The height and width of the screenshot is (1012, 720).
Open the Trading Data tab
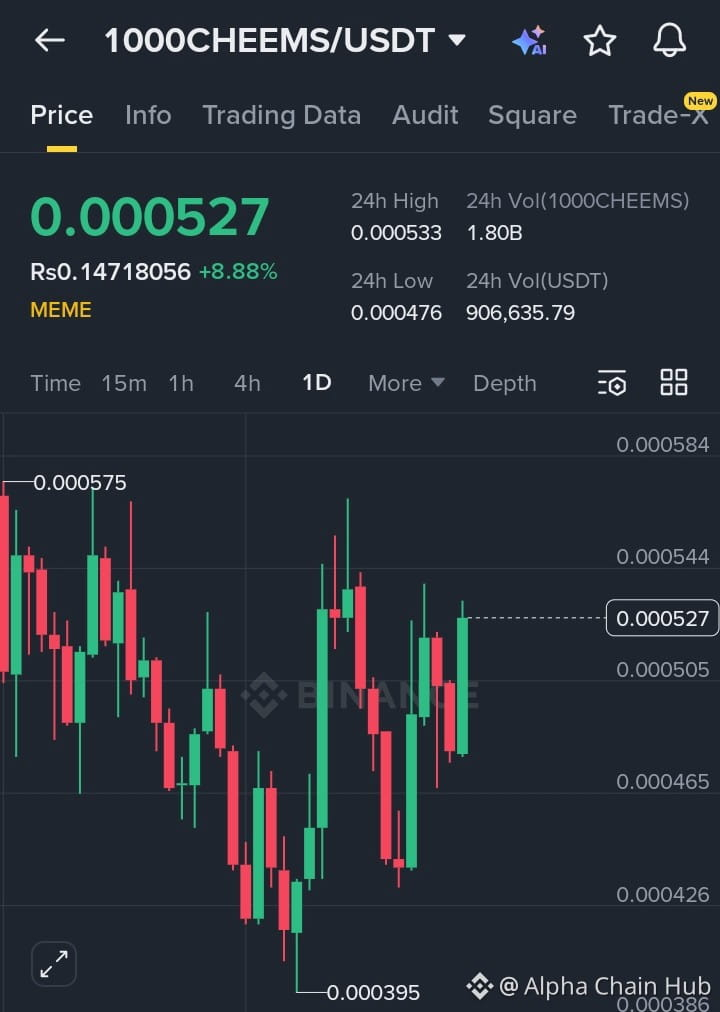tap(281, 115)
